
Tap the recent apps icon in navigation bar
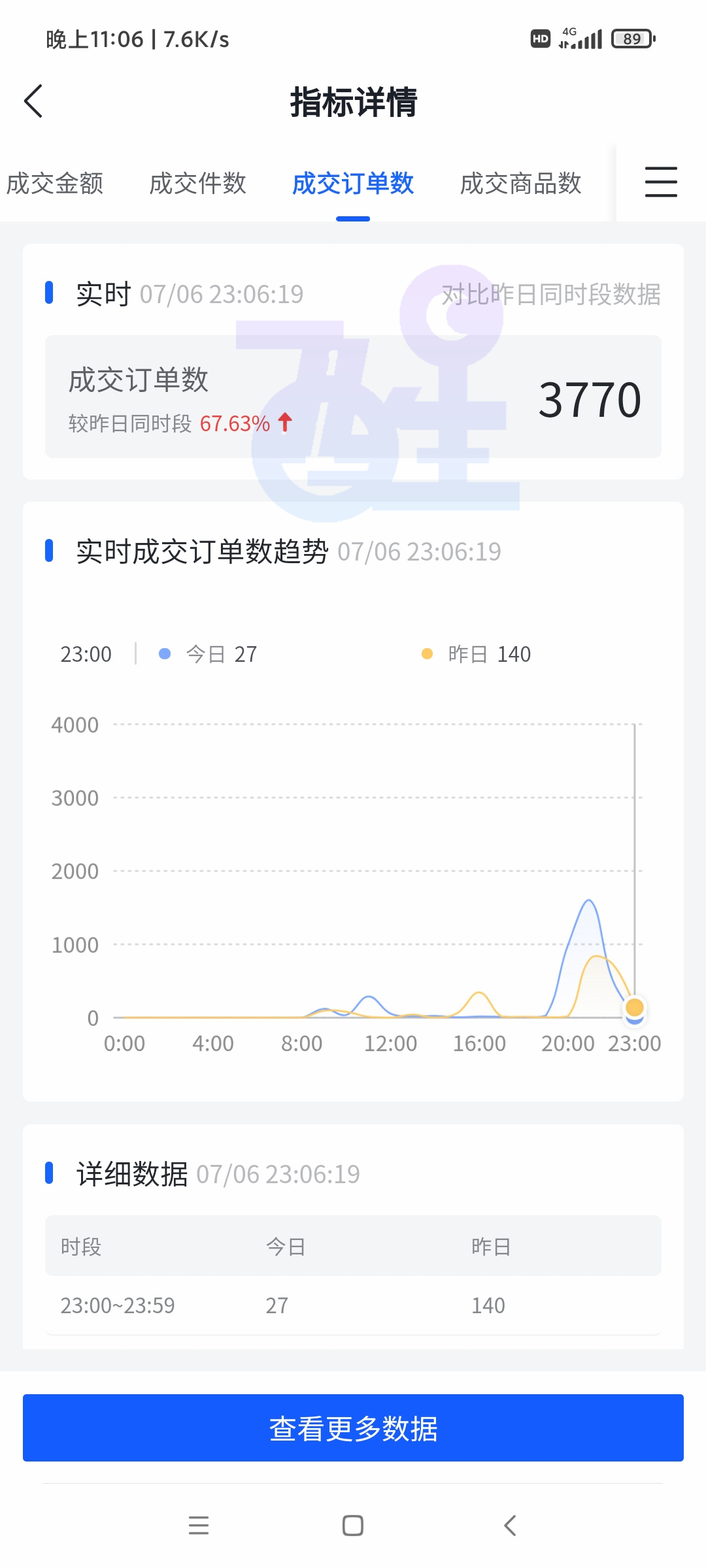tap(199, 1526)
